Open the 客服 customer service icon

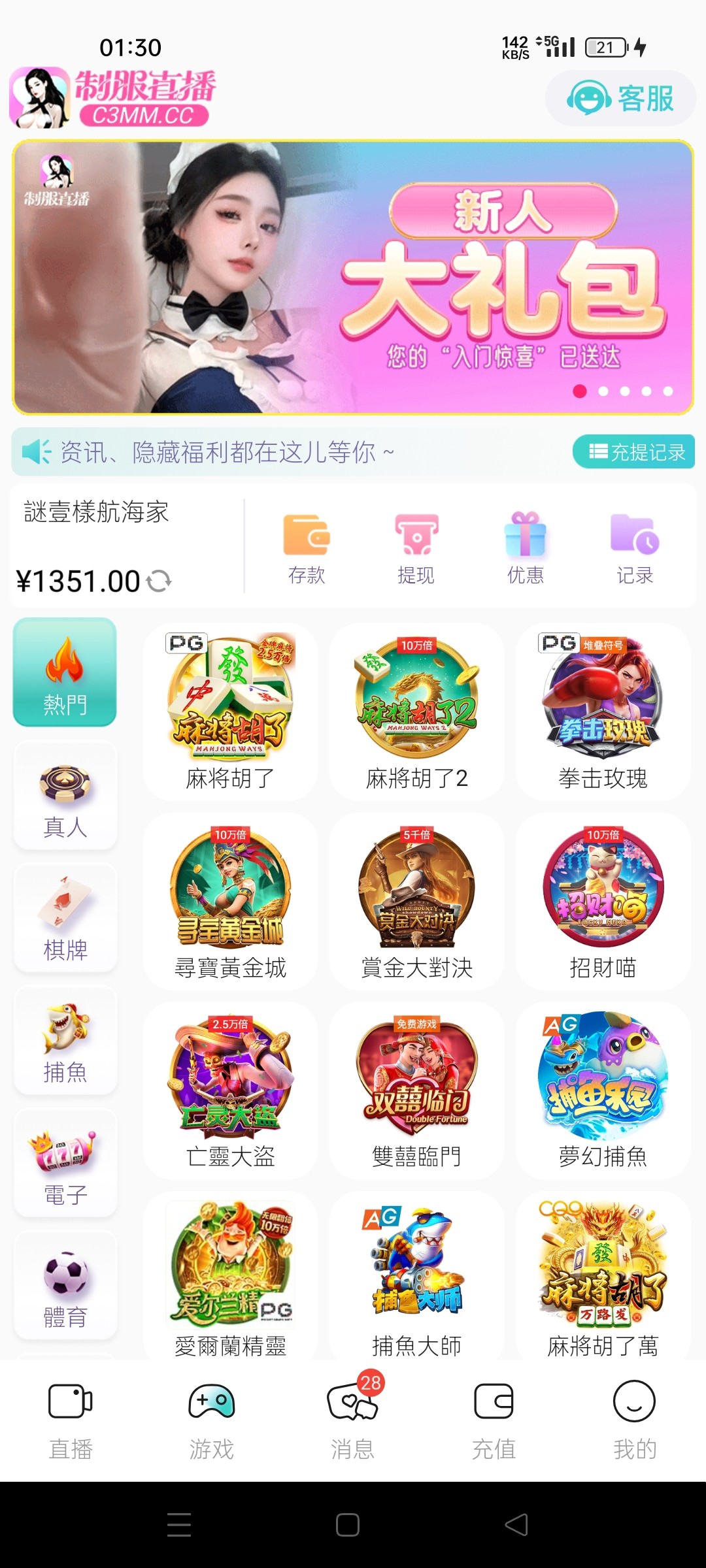[618, 98]
